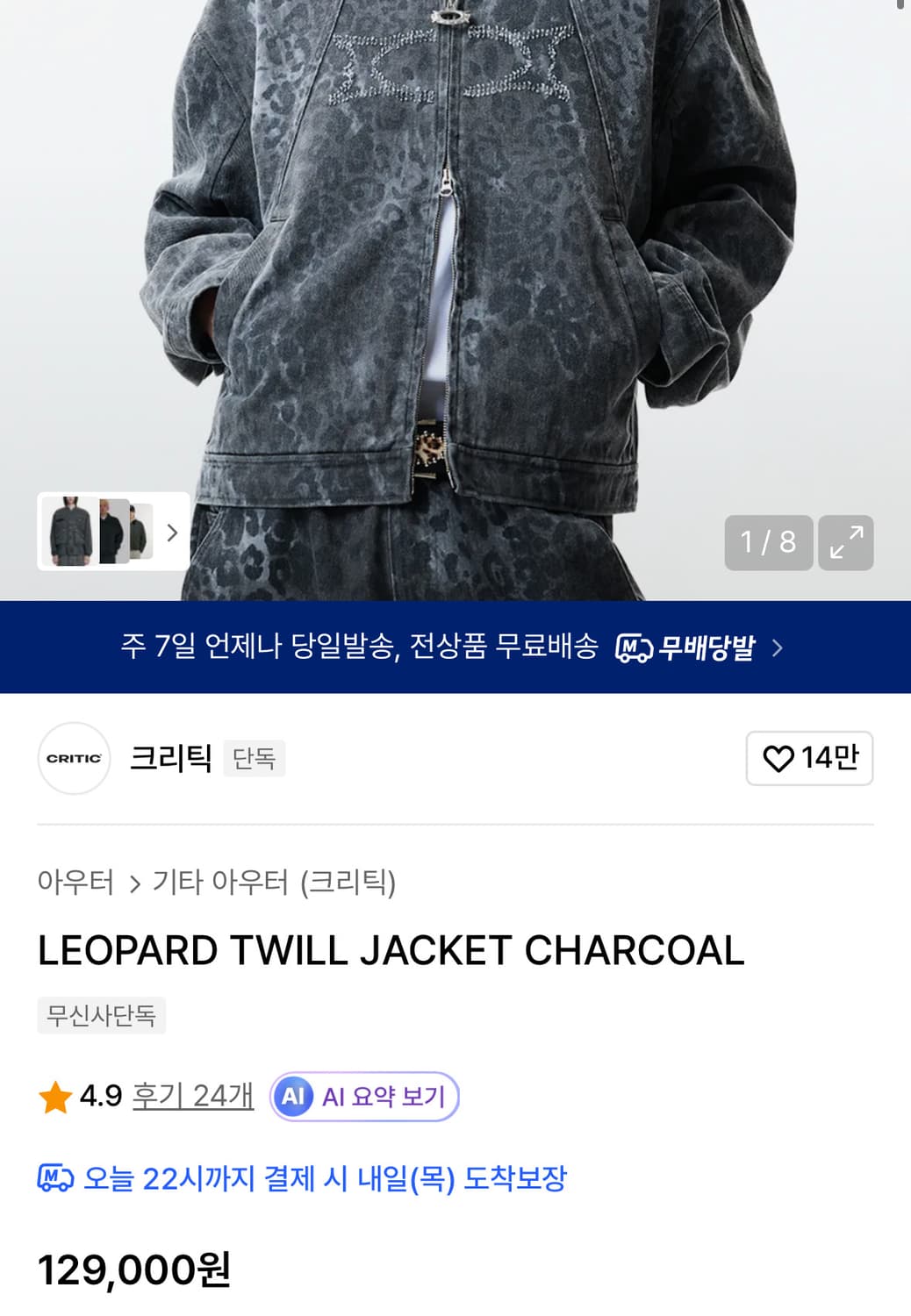Click the fullscreen expand icon on product image
The width and height of the screenshot is (911, 1316).
pos(845,542)
